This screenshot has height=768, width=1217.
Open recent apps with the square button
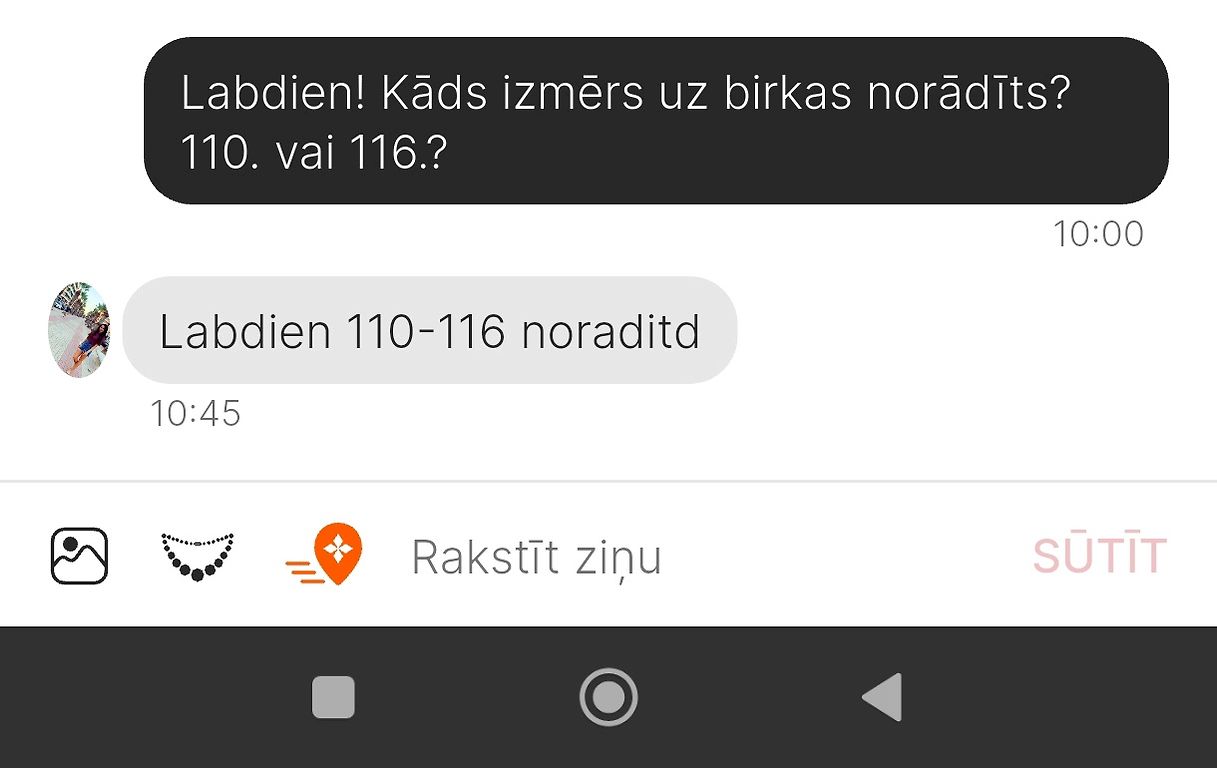click(333, 697)
